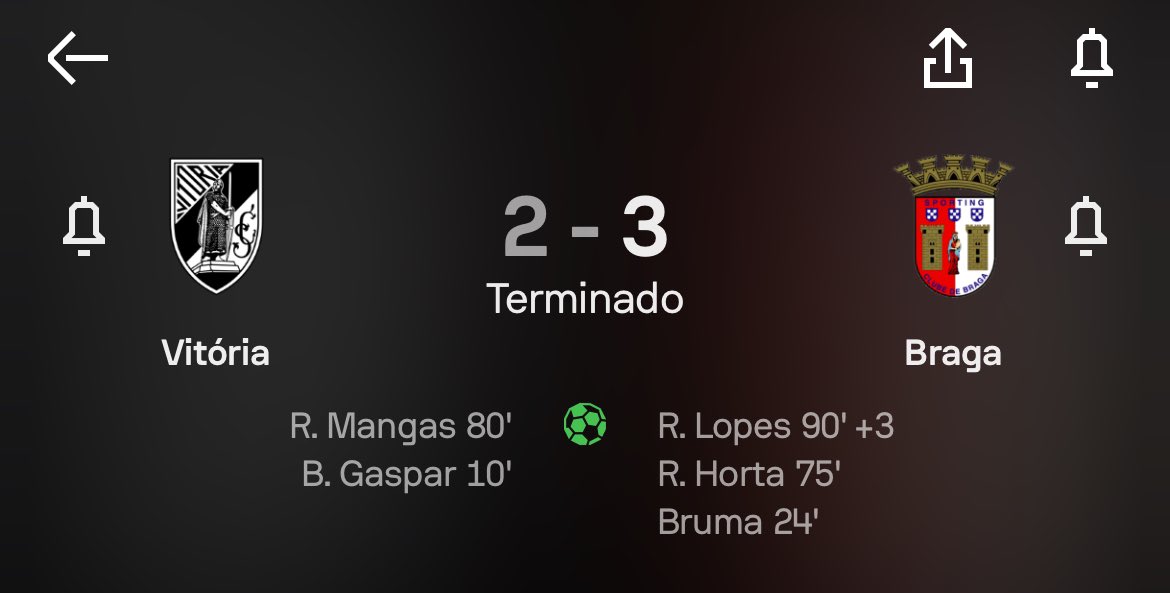The image size is (1170, 593).
Task: Enable match notifications bell in top bar
Action: [x=1091, y=58]
